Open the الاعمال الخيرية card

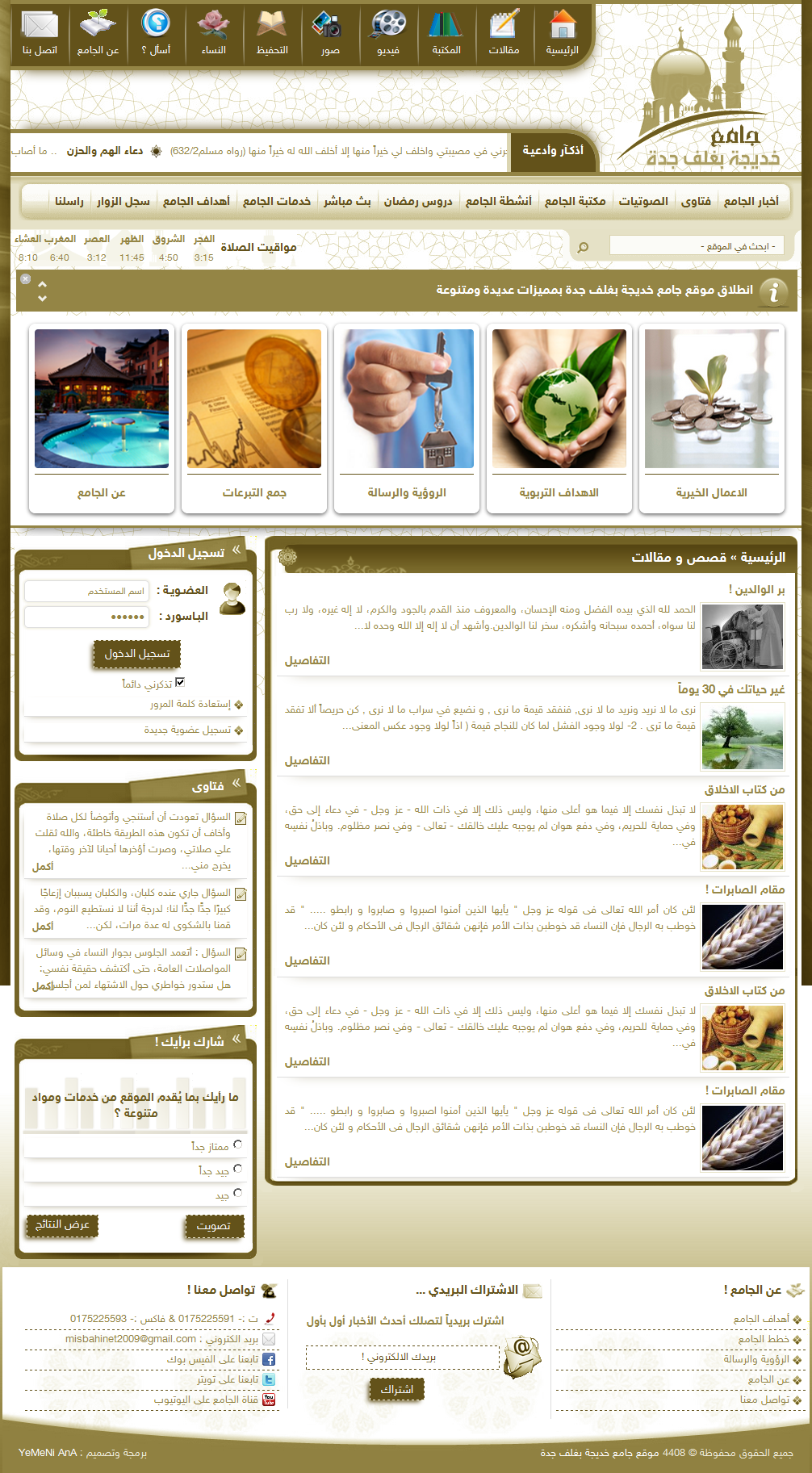[x=712, y=418]
